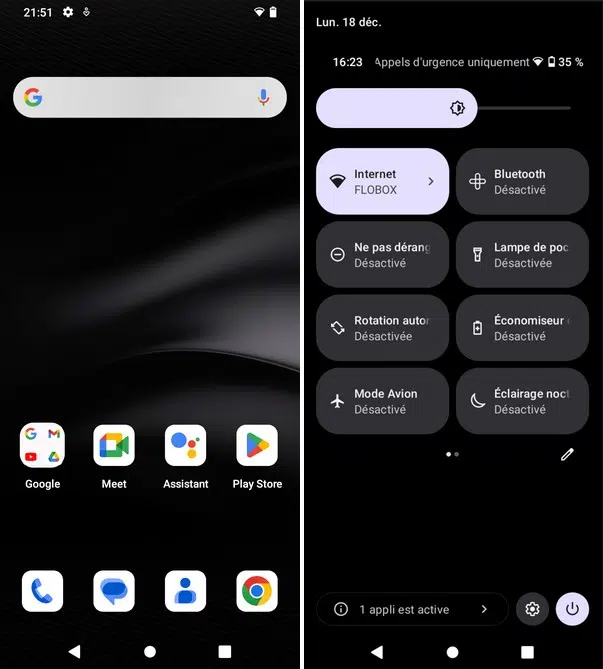Viewport: 603px width, 669px height.
Task: Enable Rotation automatique
Action: pyautogui.click(x=382, y=328)
